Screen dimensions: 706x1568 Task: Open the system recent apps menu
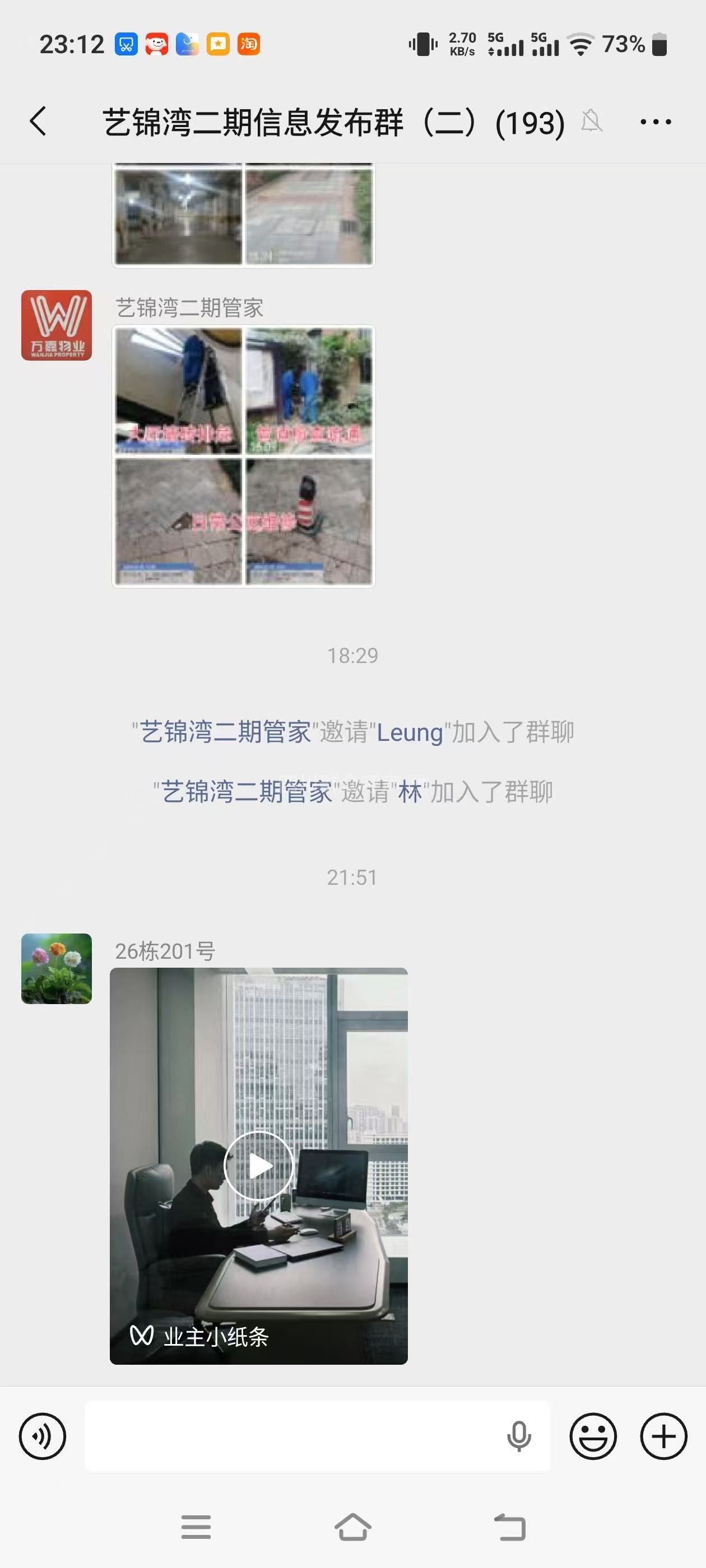[196, 1526]
